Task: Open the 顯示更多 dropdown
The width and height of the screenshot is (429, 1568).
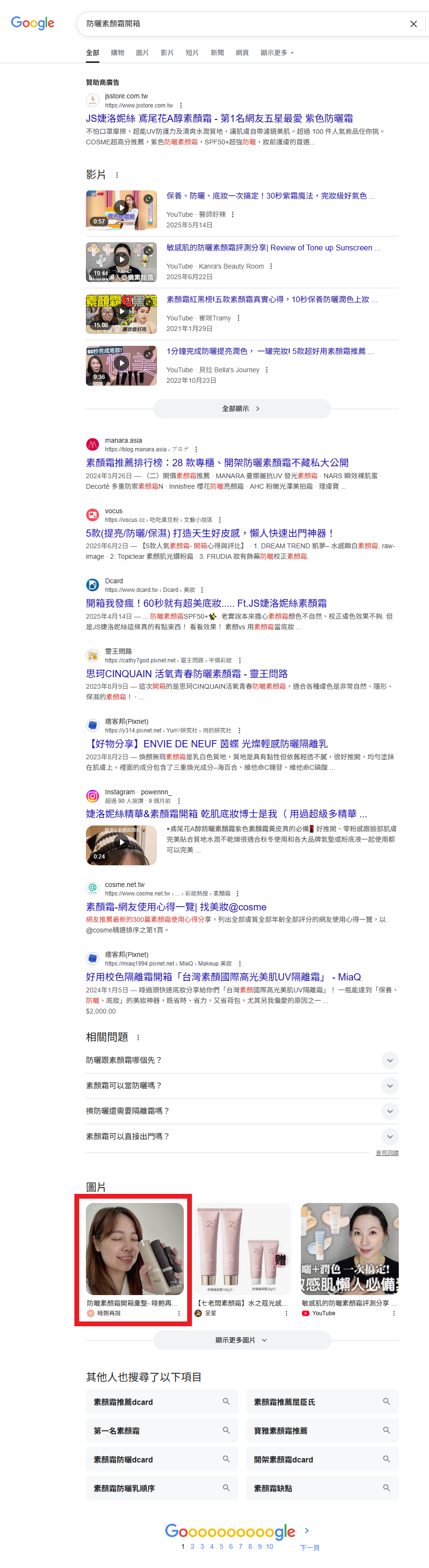Action: tap(277, 53)
